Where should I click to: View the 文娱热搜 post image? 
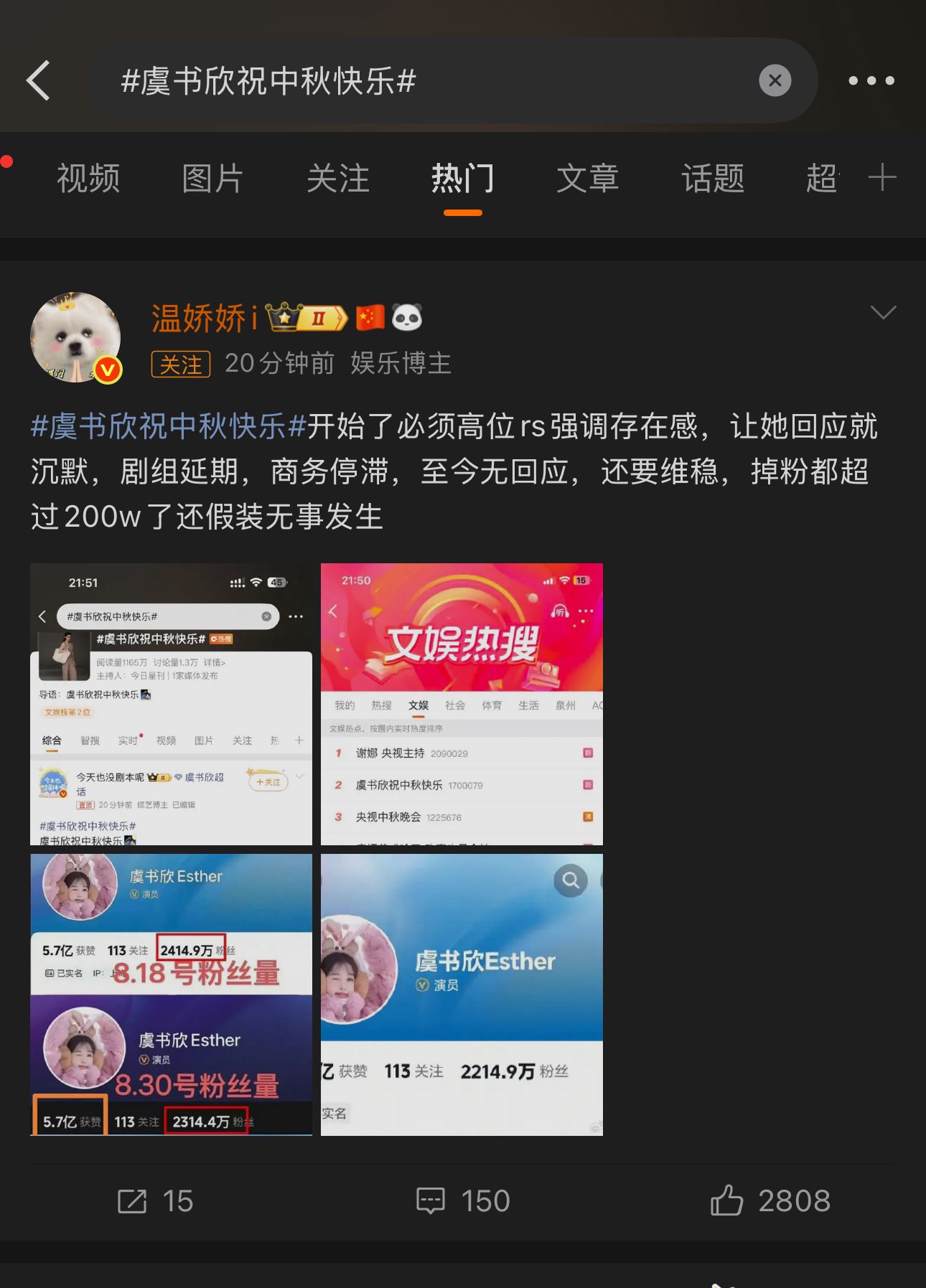tap(462, 704)
